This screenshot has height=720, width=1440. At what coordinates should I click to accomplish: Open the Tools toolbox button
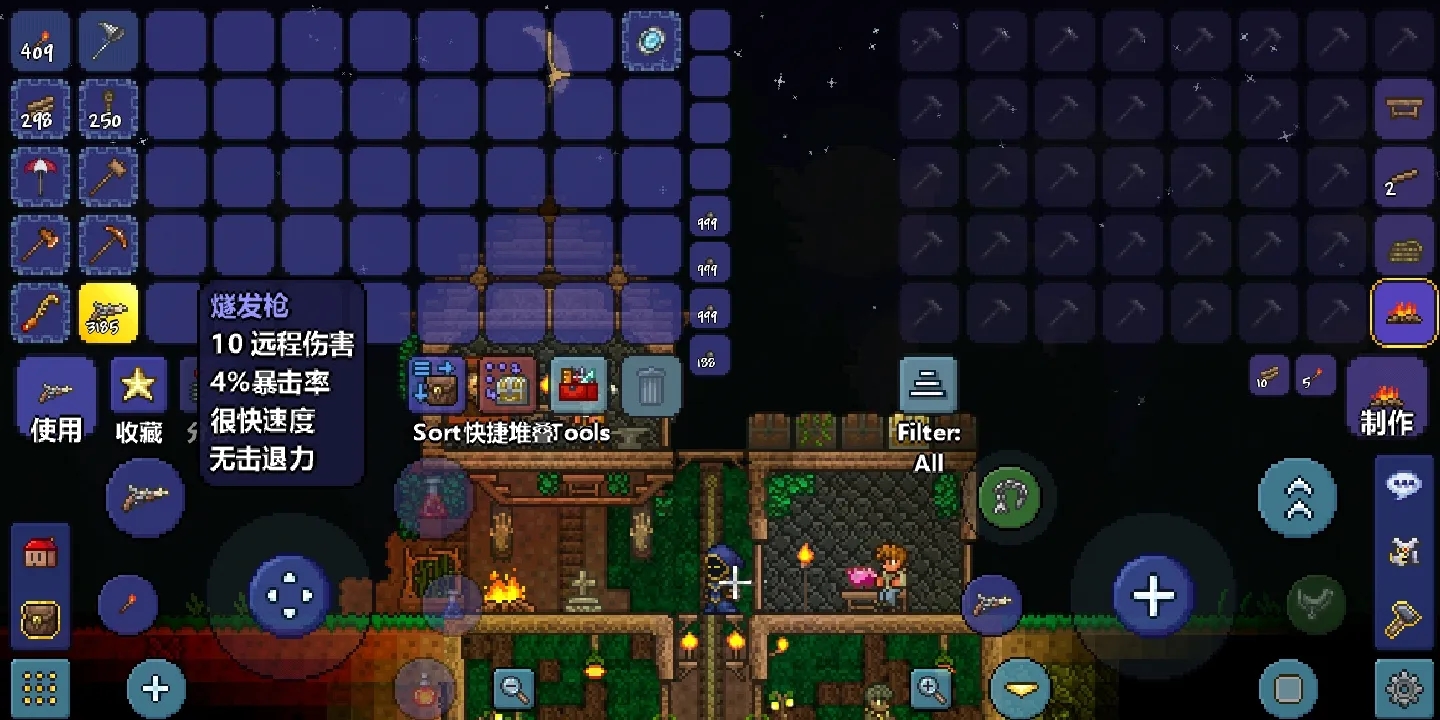point(579,385)
